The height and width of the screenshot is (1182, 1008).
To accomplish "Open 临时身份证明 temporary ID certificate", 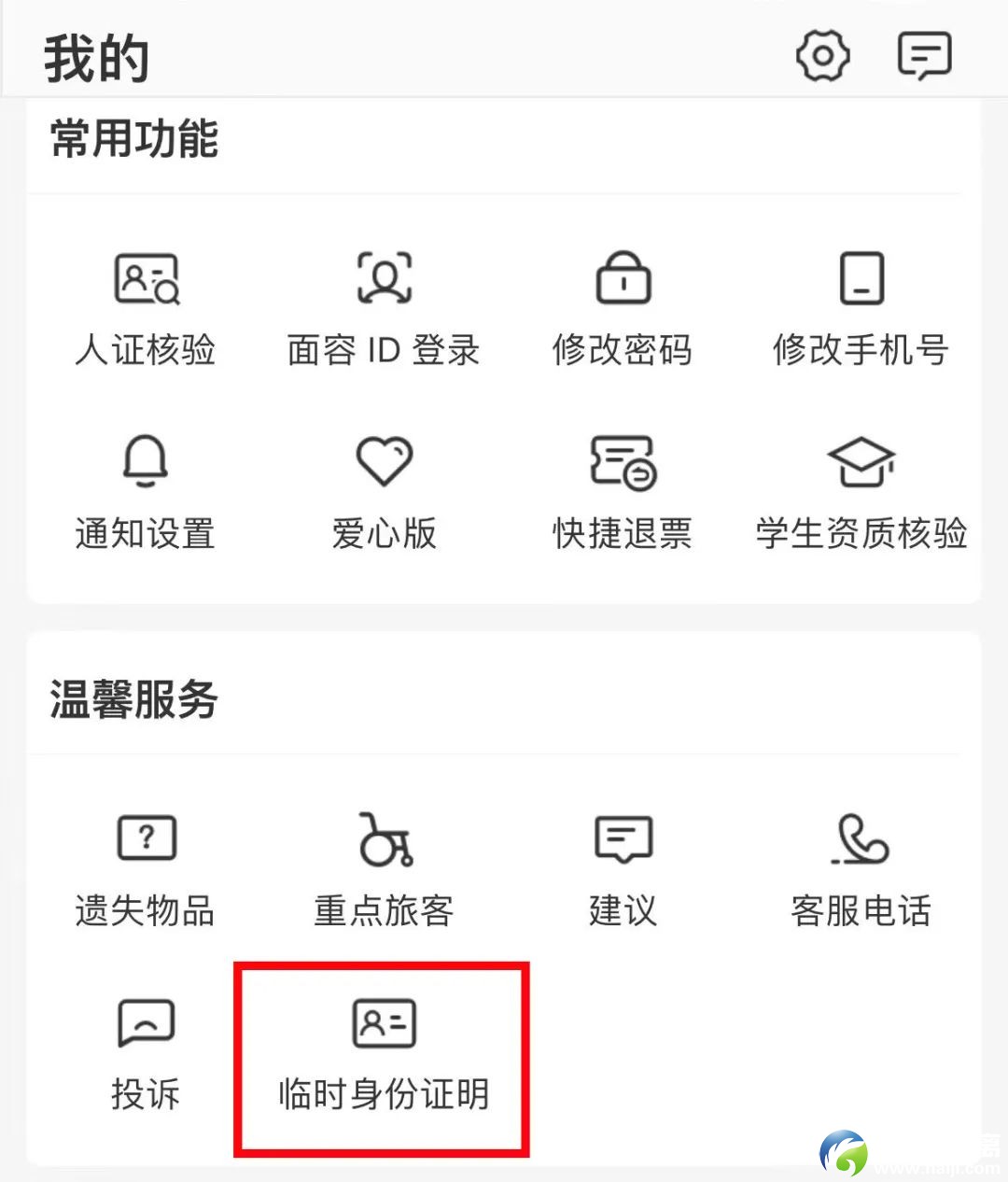I will click(x=384, y=1055).
